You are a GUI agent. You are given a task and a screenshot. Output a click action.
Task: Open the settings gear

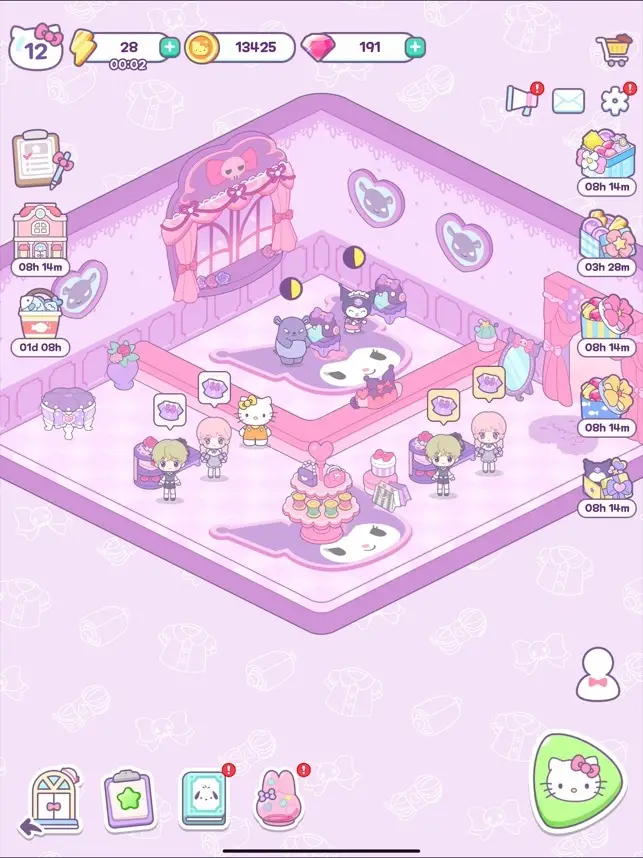tap(614, 100)
